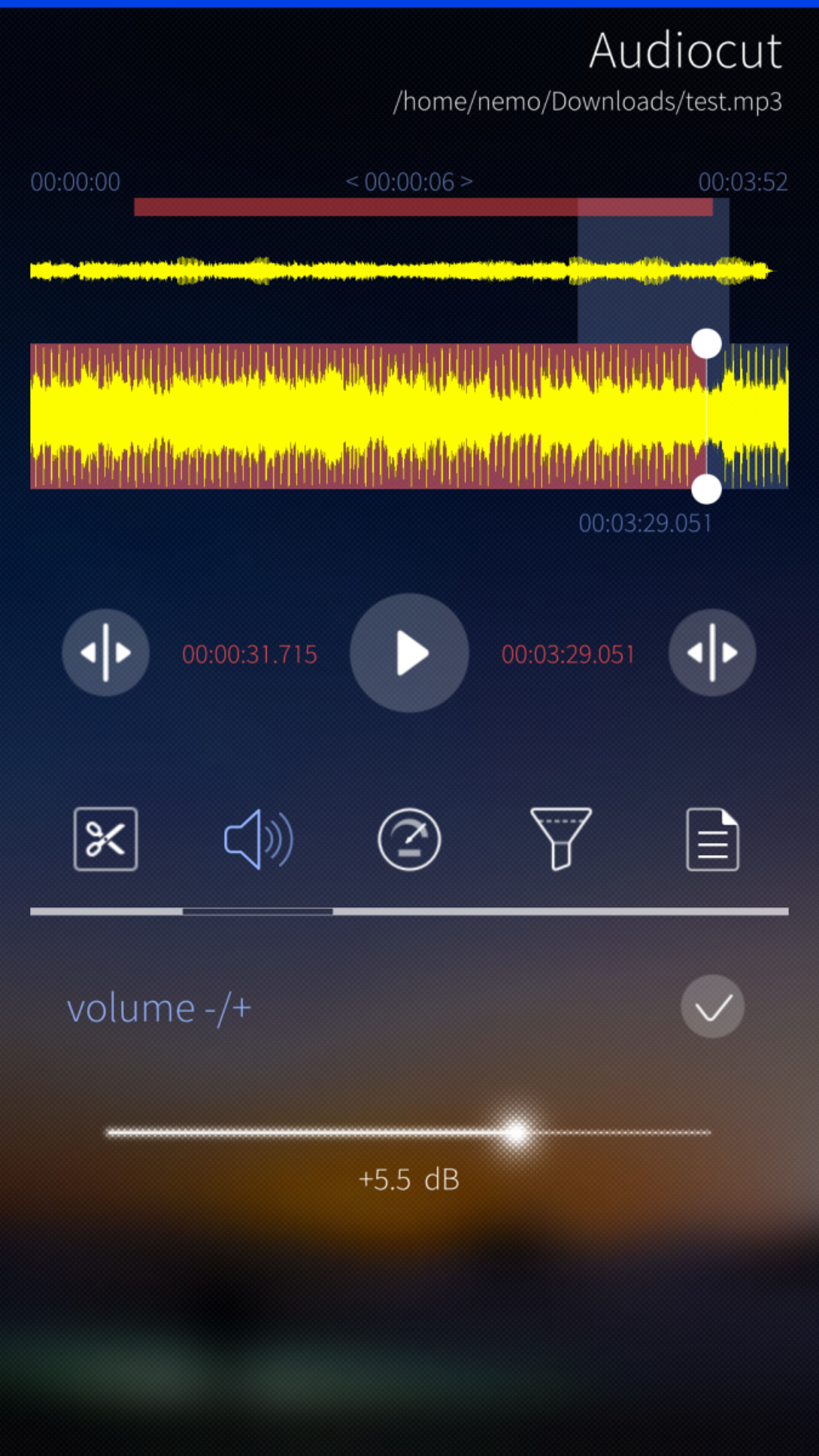The width and height of the screenshot is (819, 1456).
Task: Tap the lower handle of the waveform marker
Action: click(x=706, y=490)
